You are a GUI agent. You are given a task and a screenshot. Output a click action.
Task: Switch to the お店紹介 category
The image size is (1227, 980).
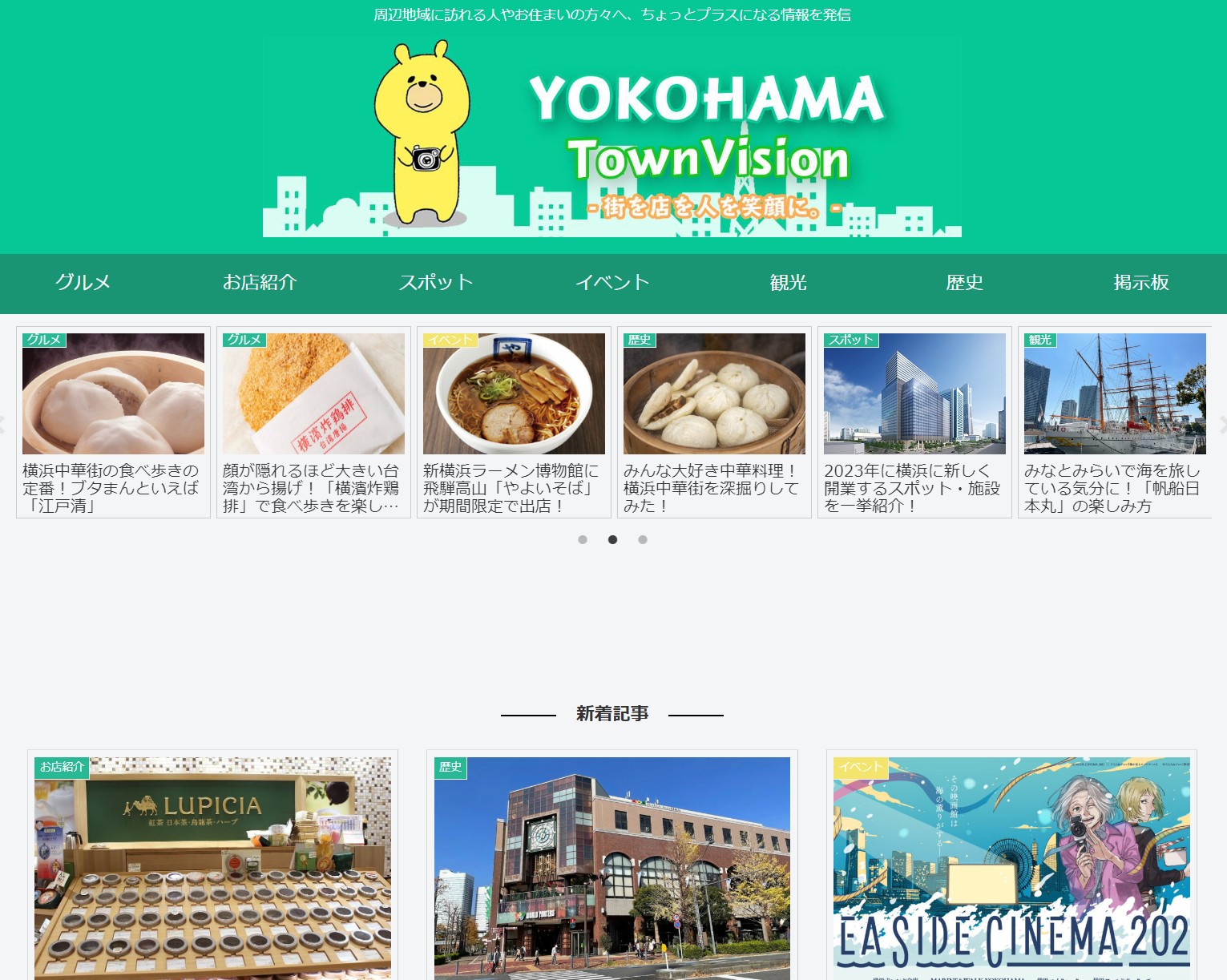260,283
